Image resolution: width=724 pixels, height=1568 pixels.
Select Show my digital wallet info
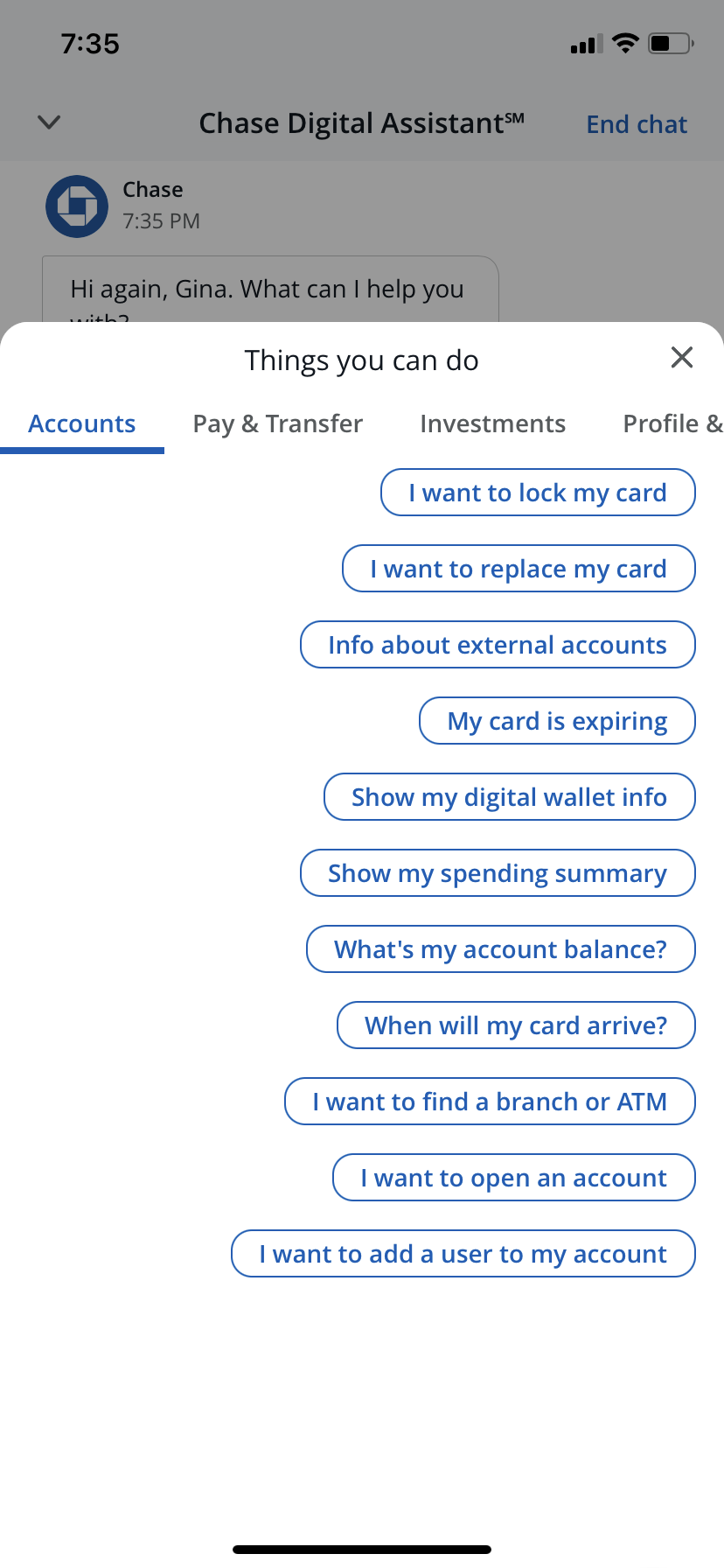click(x=509, y=797)
